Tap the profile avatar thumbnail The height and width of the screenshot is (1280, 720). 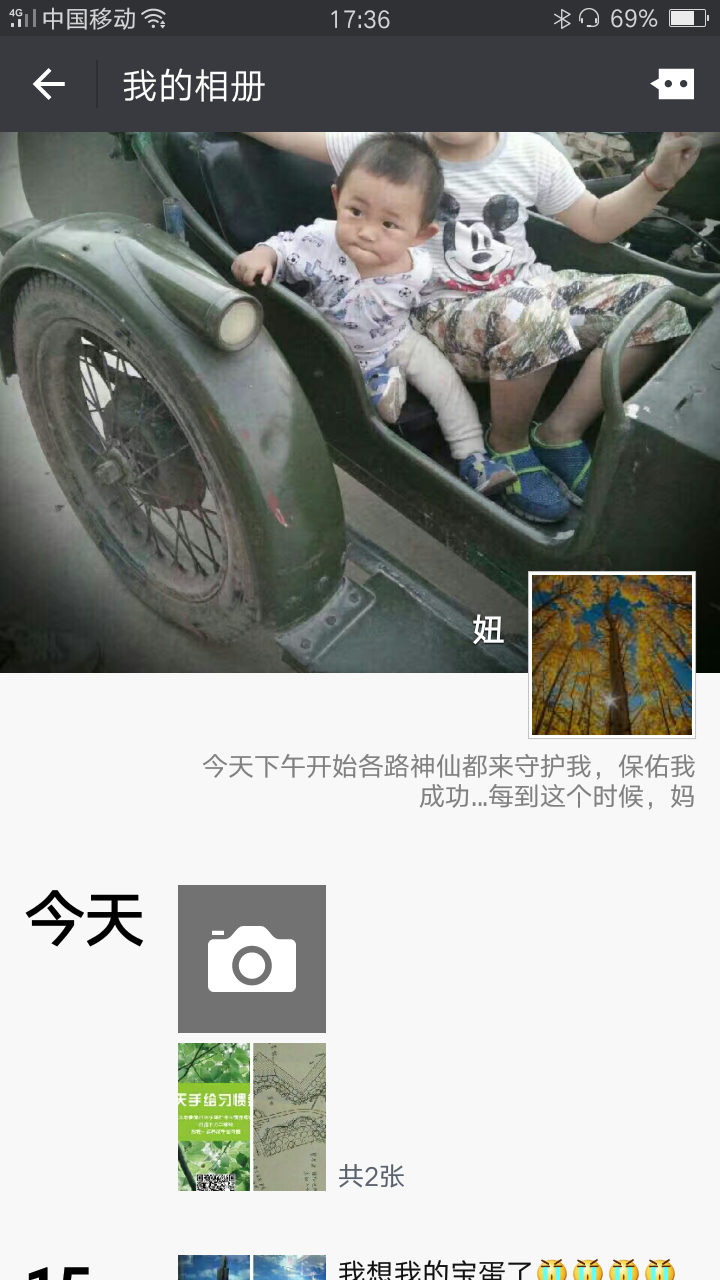pos(611,655)
